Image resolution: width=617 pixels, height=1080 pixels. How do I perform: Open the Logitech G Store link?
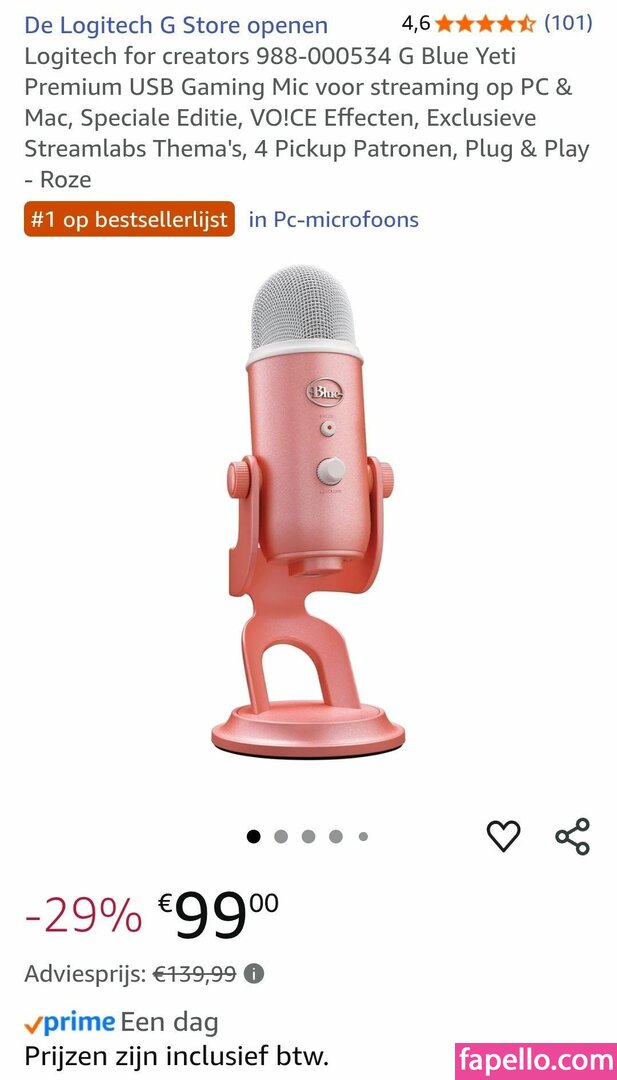[x=176, y=25]
